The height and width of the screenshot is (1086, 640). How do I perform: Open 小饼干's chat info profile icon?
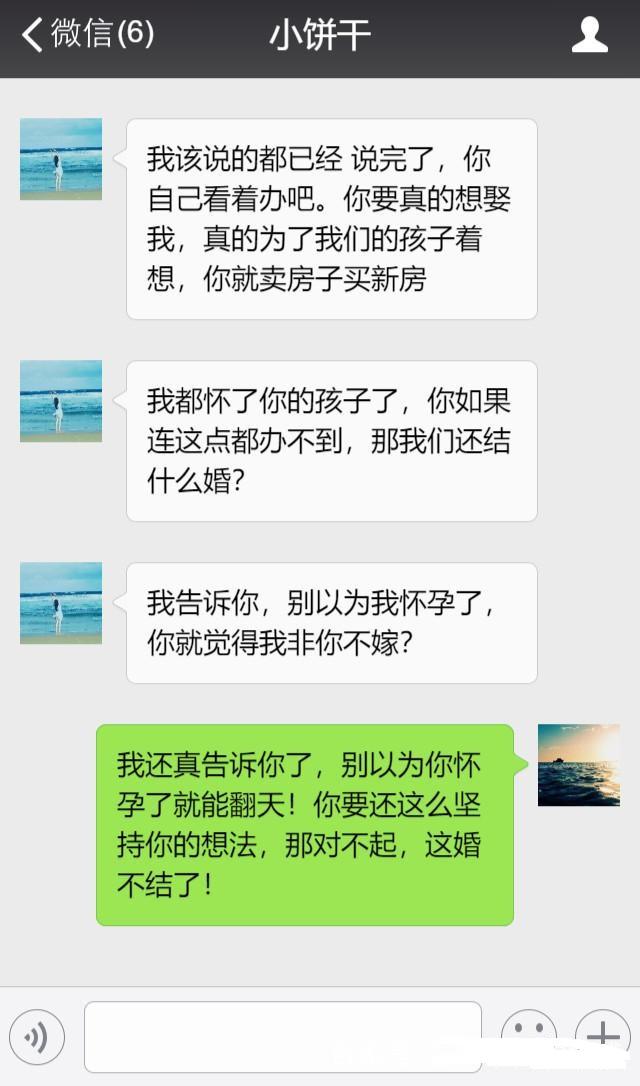pyautogui.click(x=589, y=35)
